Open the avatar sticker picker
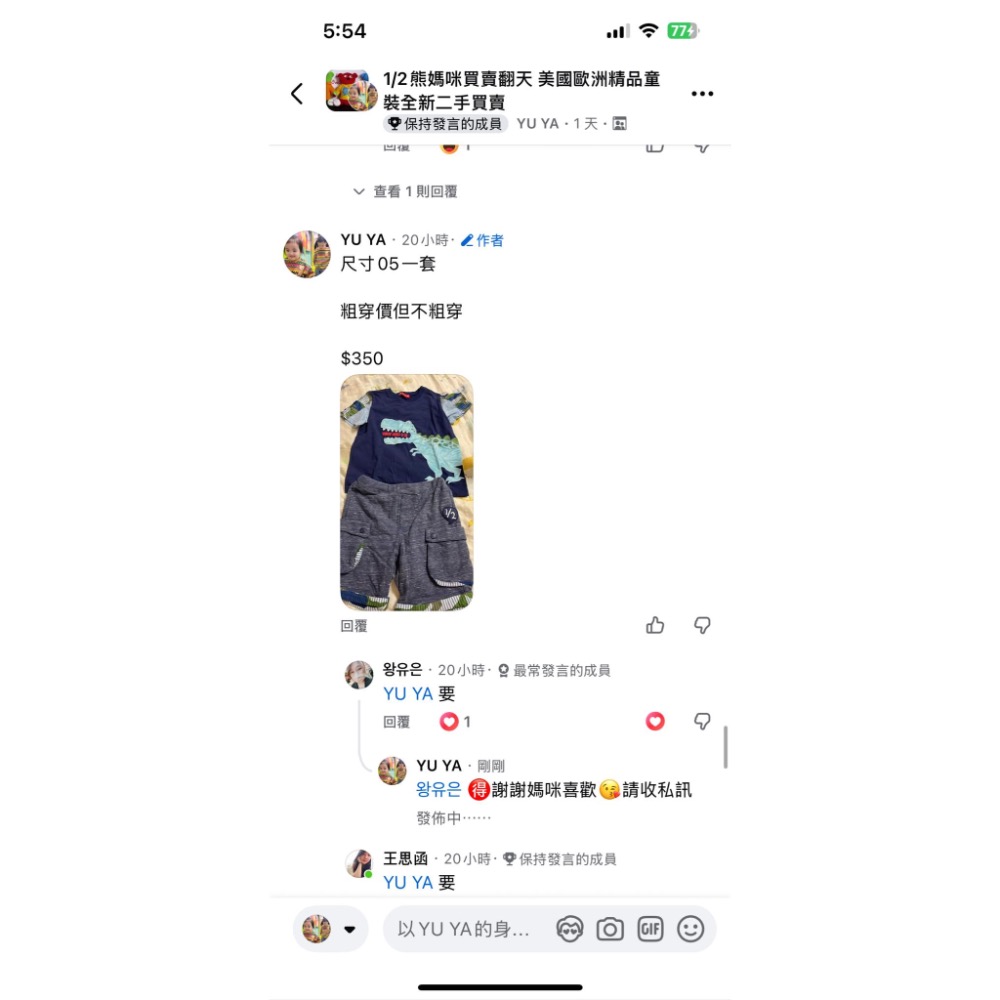The height and width of the screenshot is (1000, 1000). tap(570, 929)
